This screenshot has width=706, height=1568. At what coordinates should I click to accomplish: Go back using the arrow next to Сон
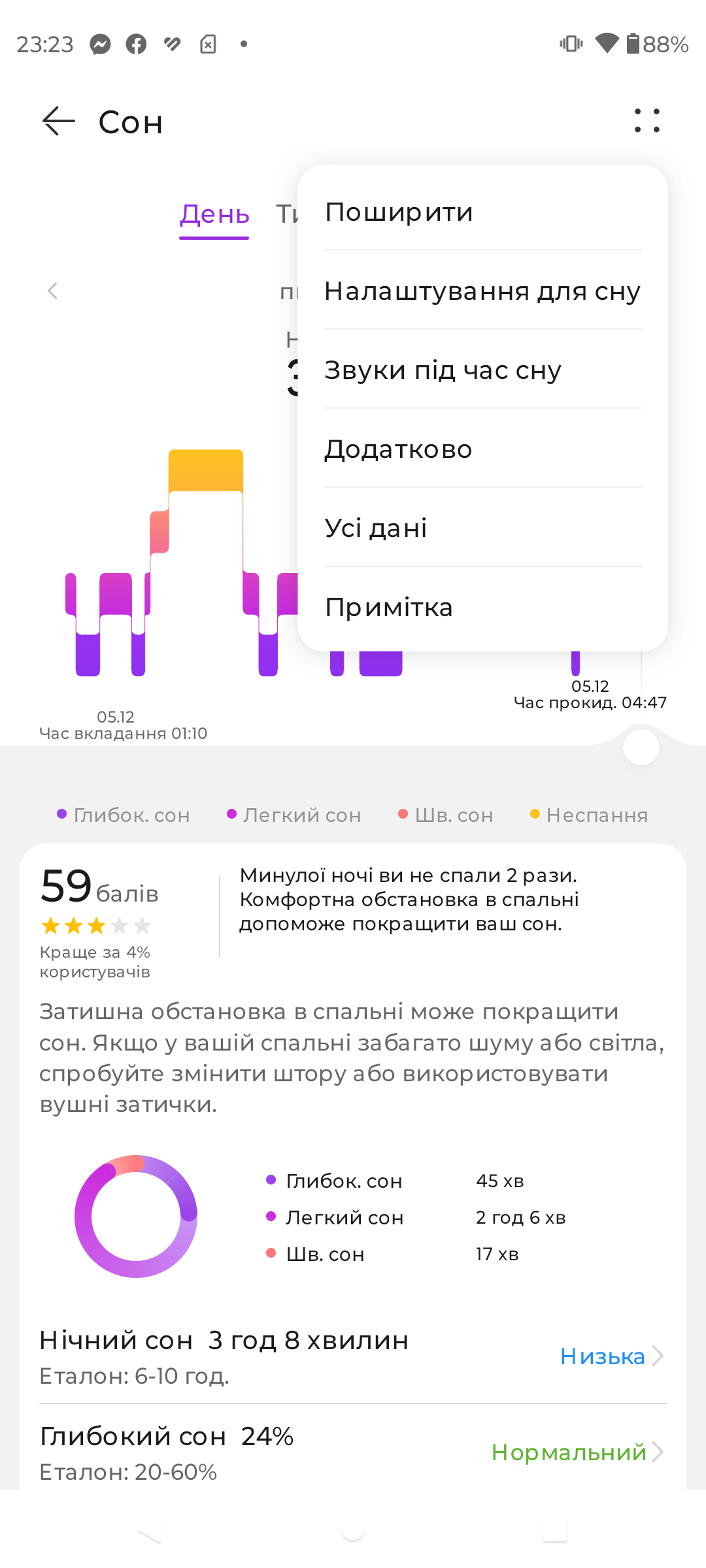59,122
